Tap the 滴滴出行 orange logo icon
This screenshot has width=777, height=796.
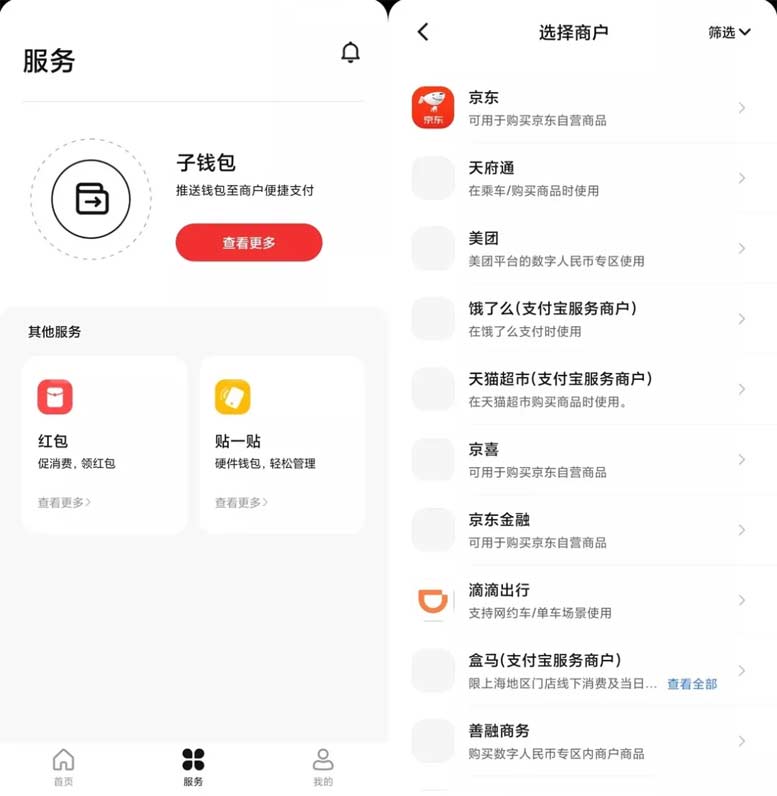pyautogui.click(x=432, y=600)
